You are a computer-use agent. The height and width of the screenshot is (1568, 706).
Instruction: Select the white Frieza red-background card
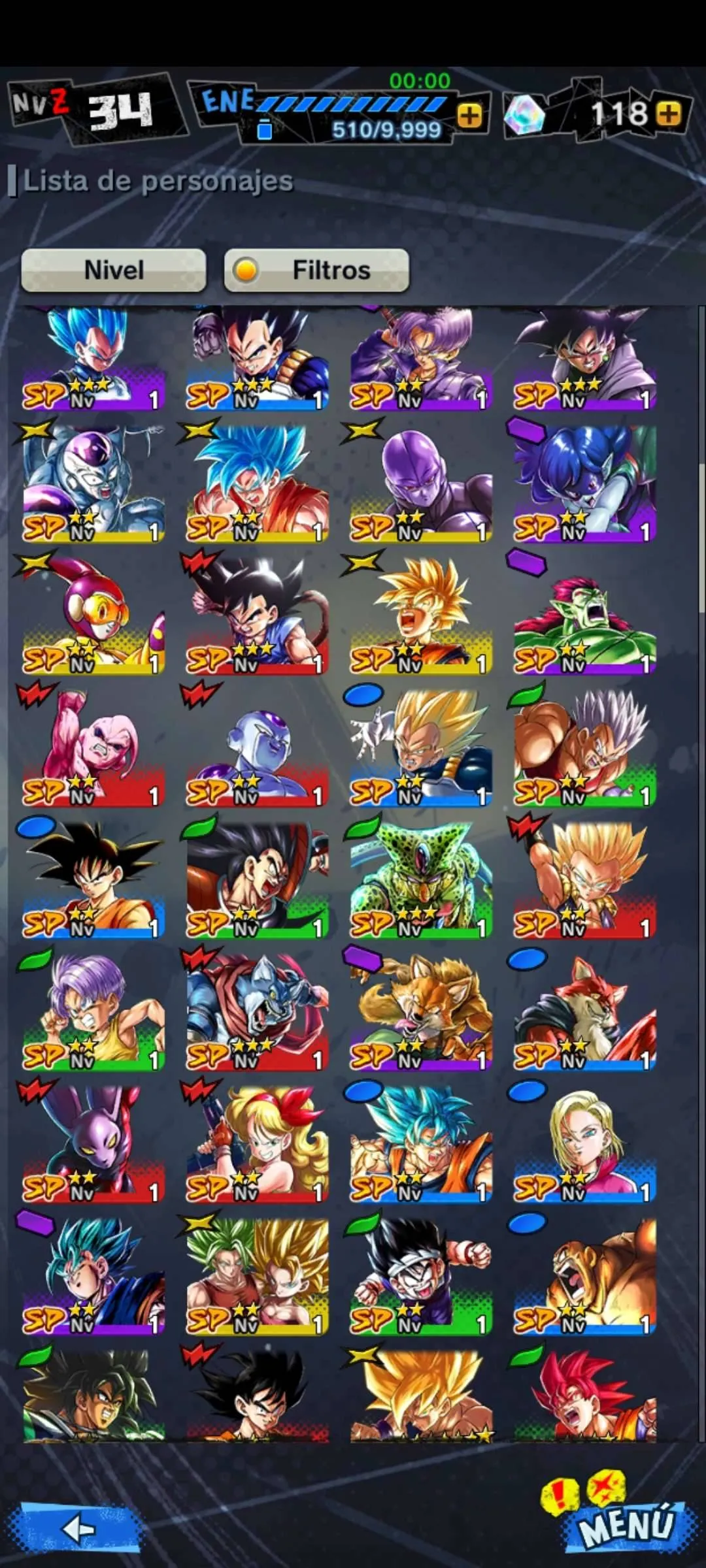(x=258, y=748)
